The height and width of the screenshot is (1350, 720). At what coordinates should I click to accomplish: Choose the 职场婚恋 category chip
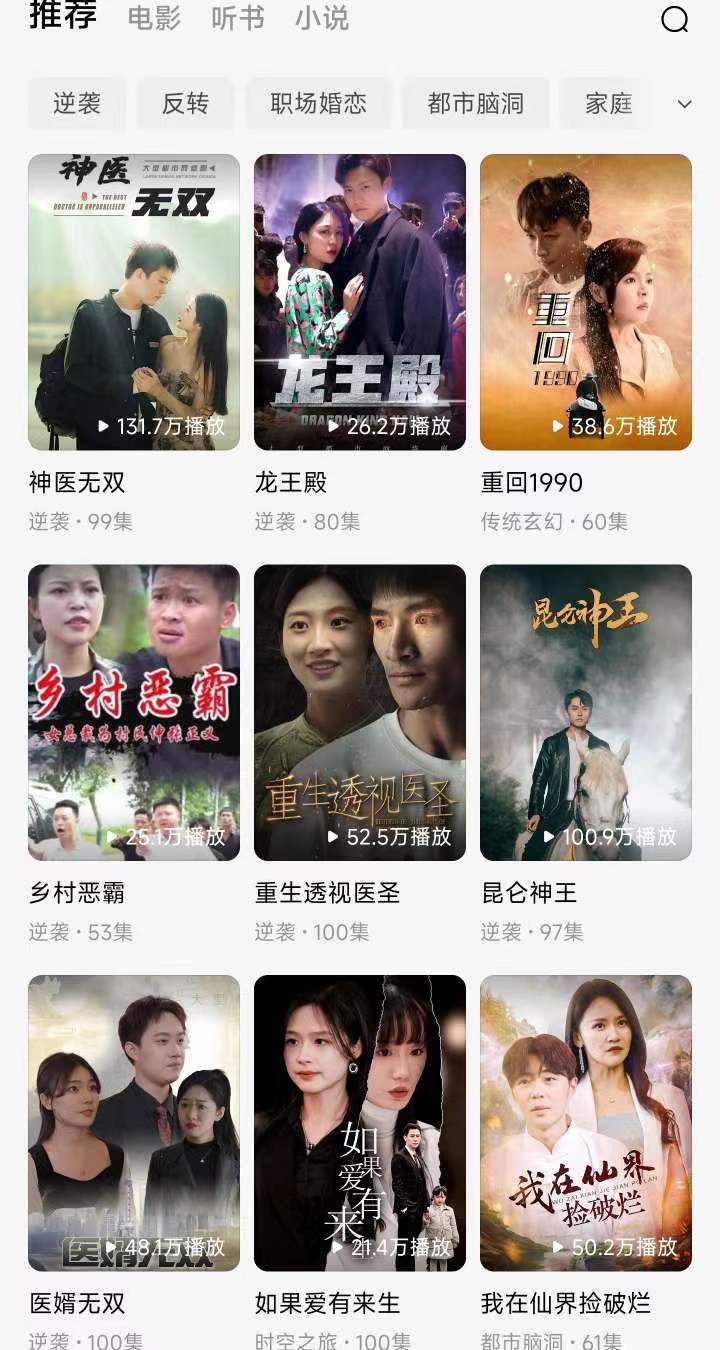click(319, 104)
